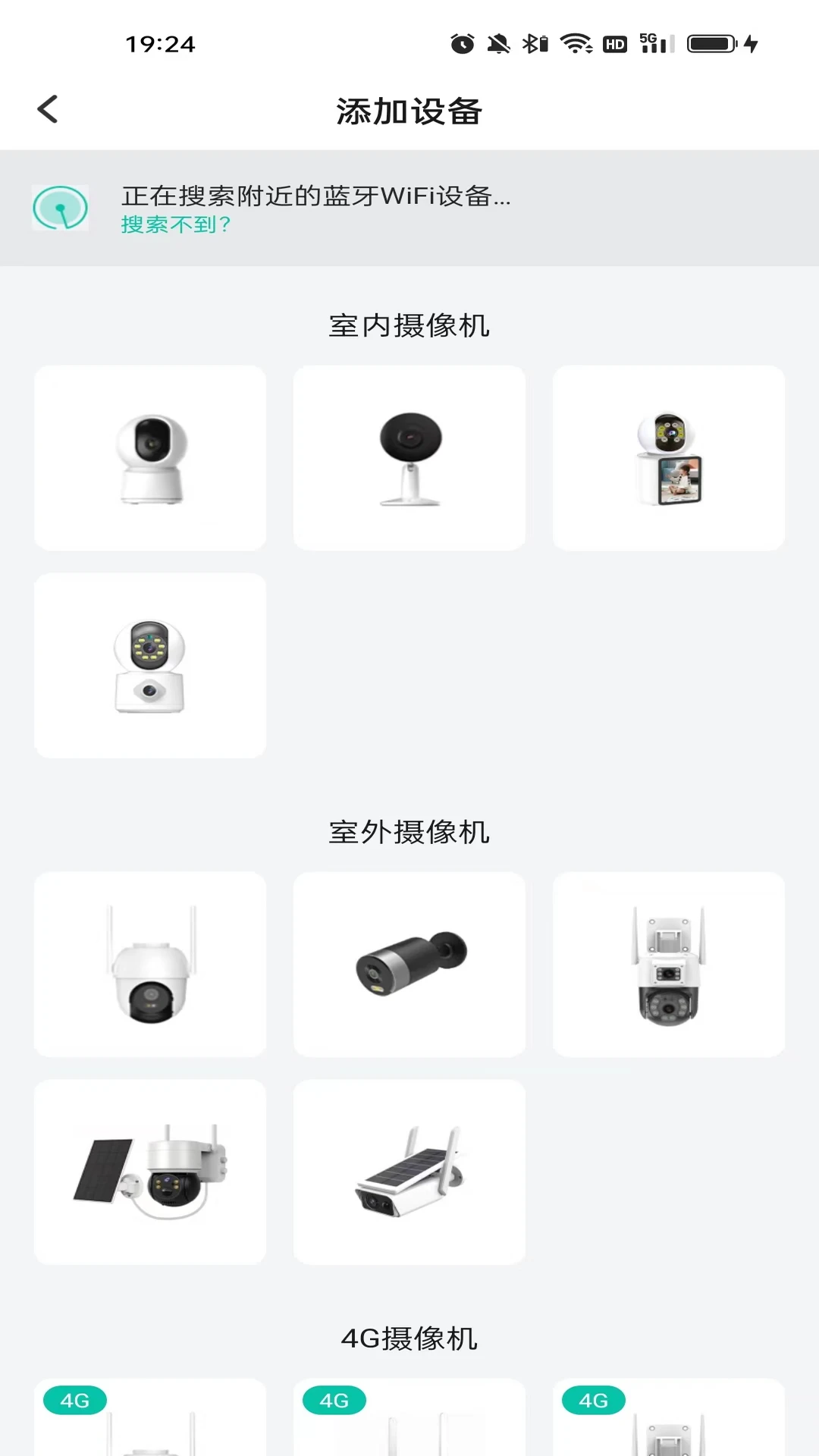Select the rightmost 4G camera option
Viewport: 819px width, 1456px height.
tap(592, 1400)
